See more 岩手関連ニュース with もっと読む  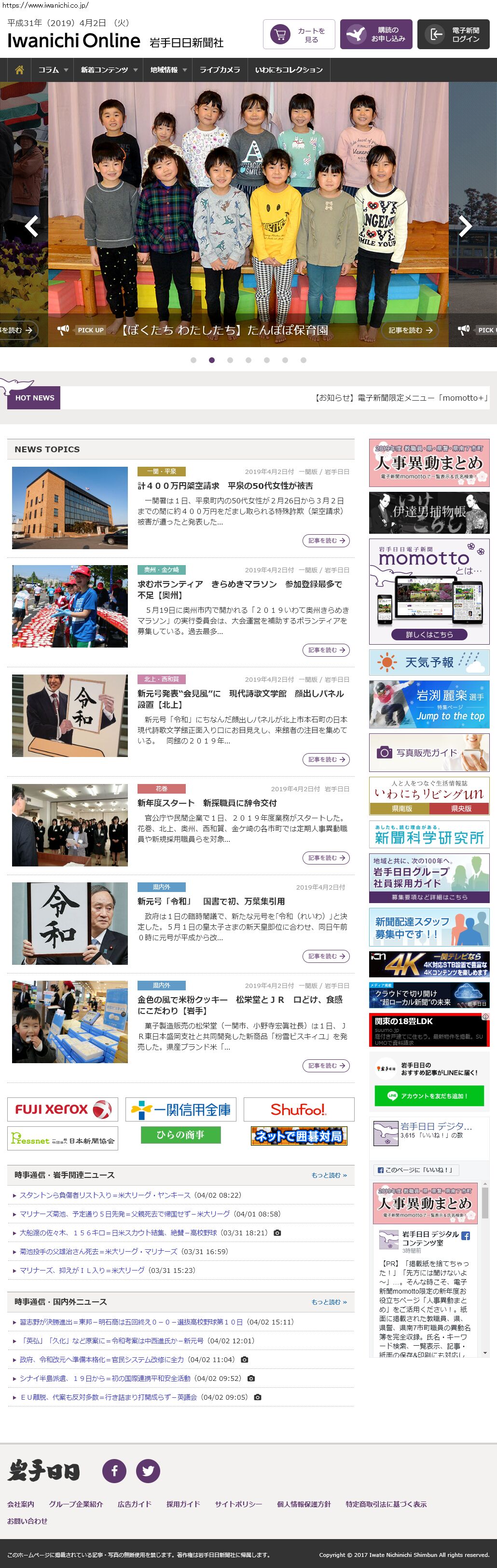tap(329, 1175)
